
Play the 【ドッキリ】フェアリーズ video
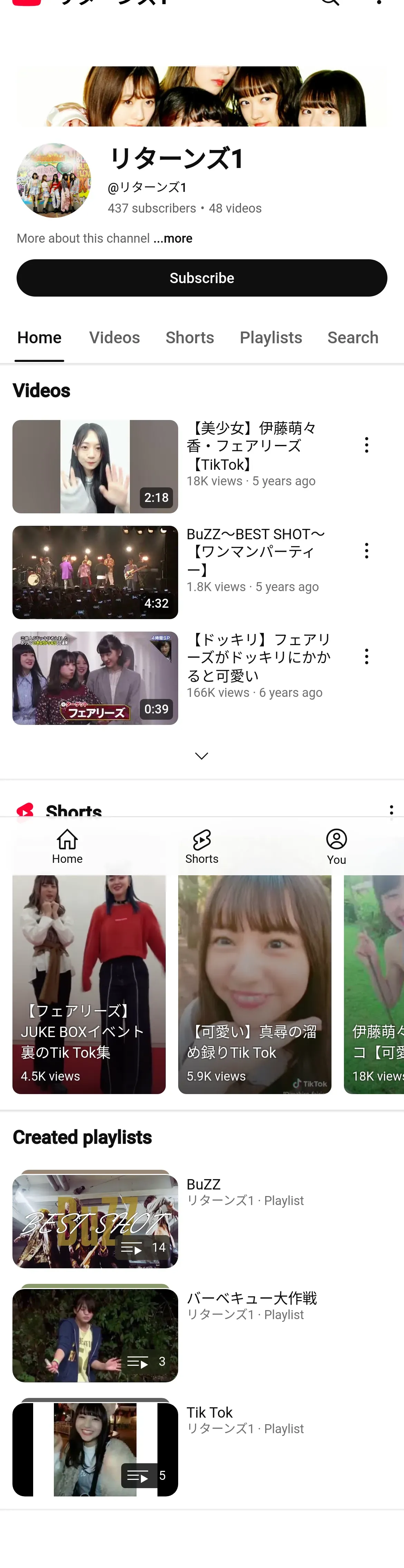pyautogui.click(x=95, y=678)
